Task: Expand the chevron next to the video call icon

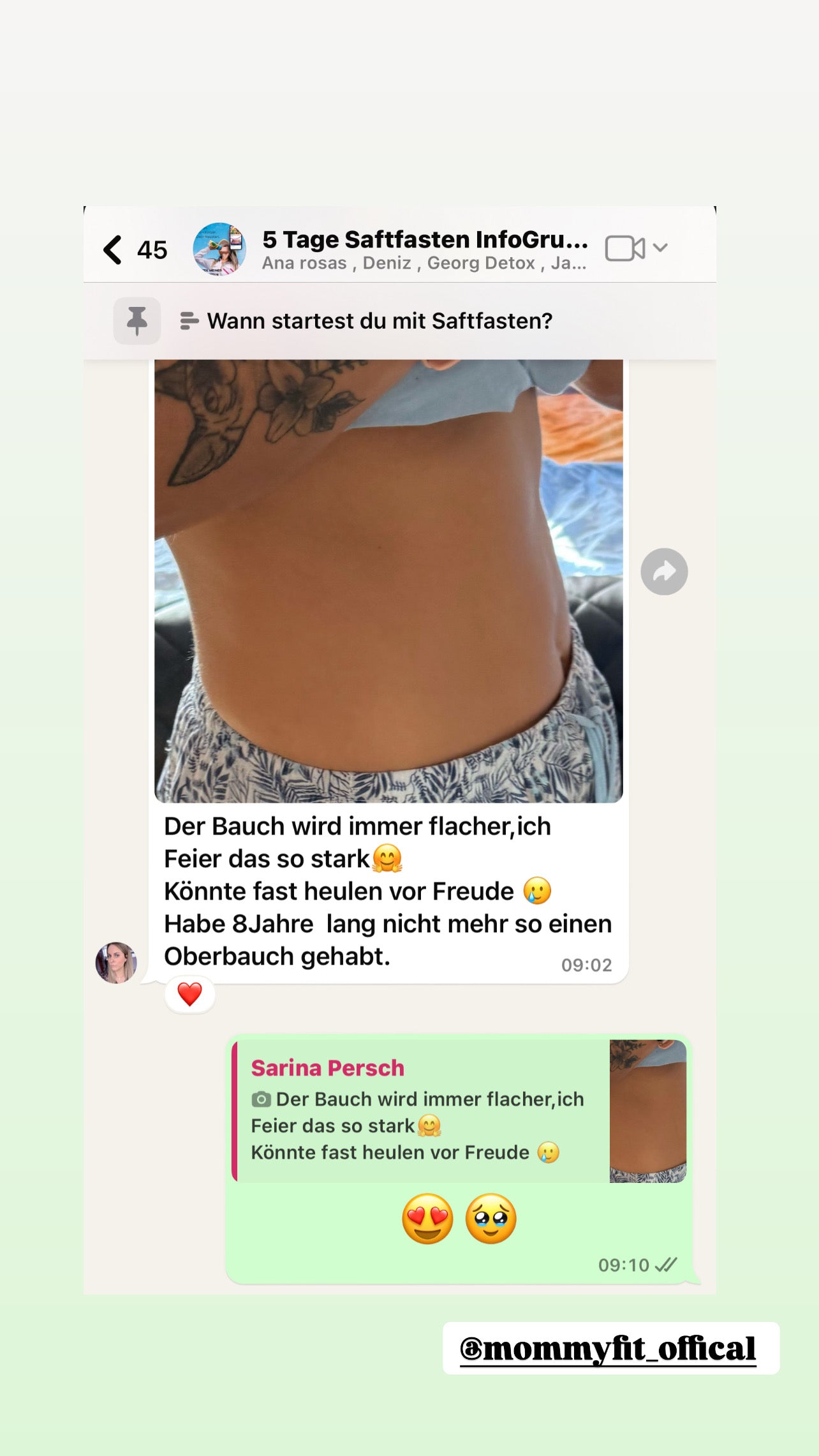Action: [661, 247]
